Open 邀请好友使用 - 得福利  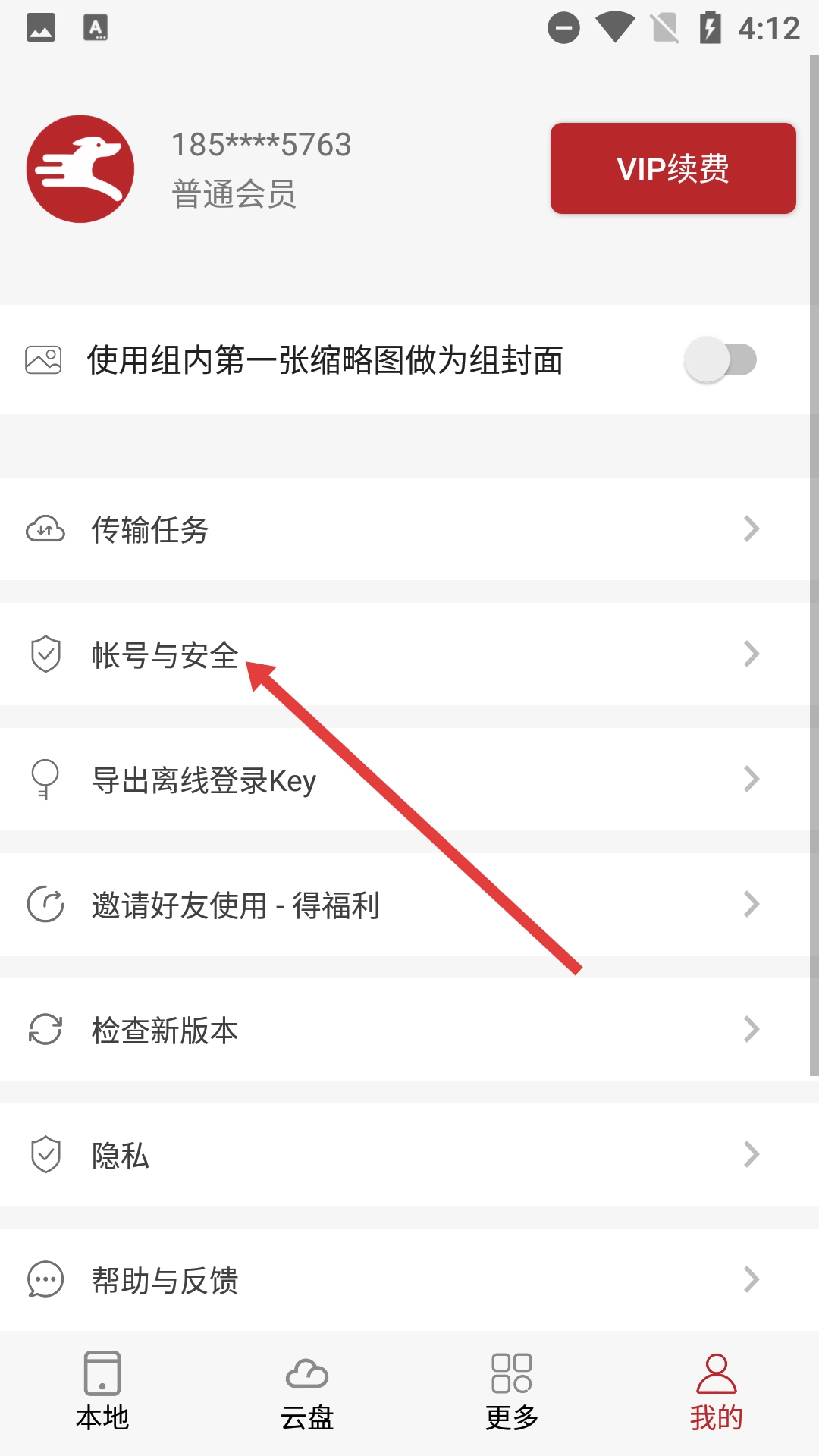(409, 905)
